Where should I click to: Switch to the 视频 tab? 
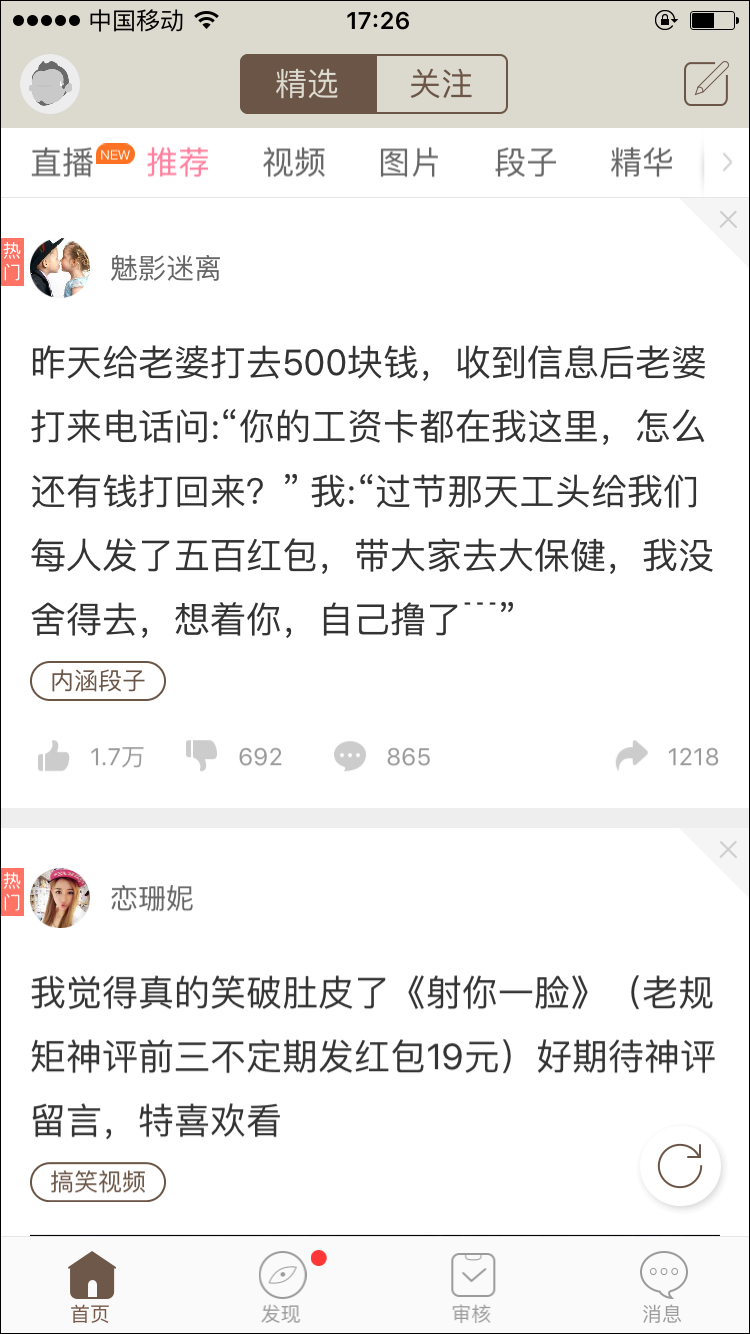pos(294,162)
